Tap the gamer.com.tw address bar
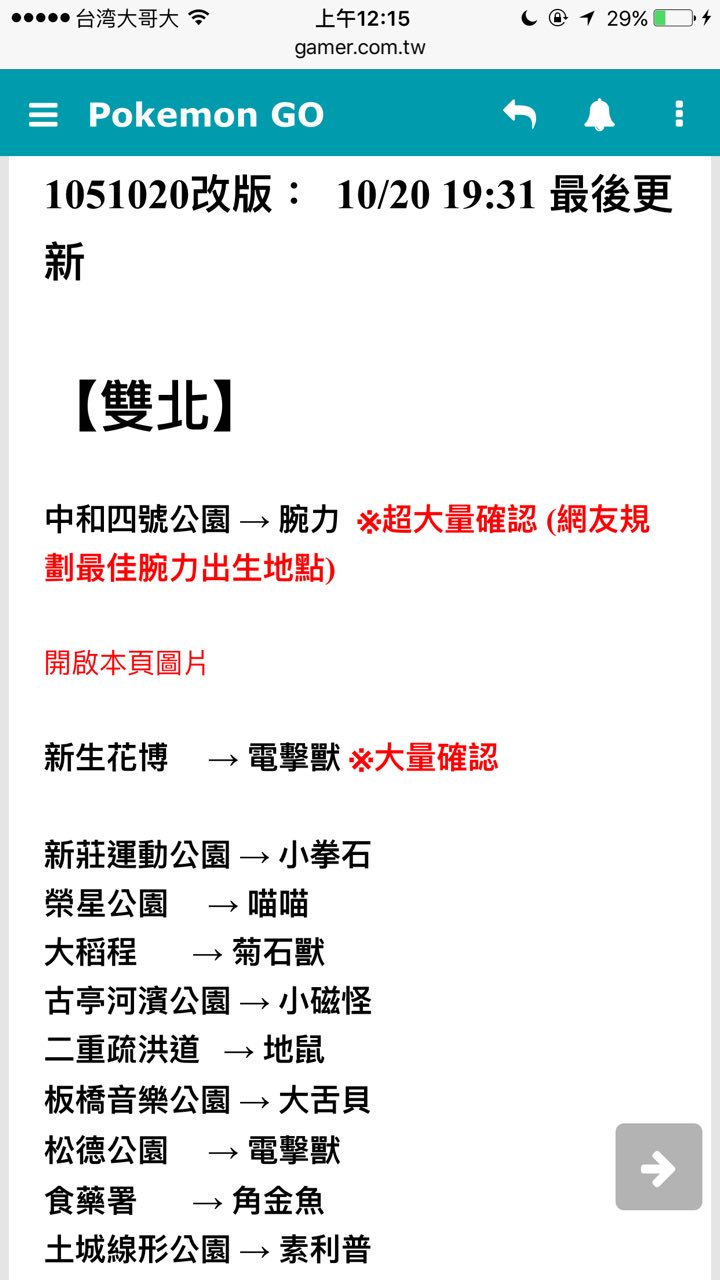 tap(359, 48)
